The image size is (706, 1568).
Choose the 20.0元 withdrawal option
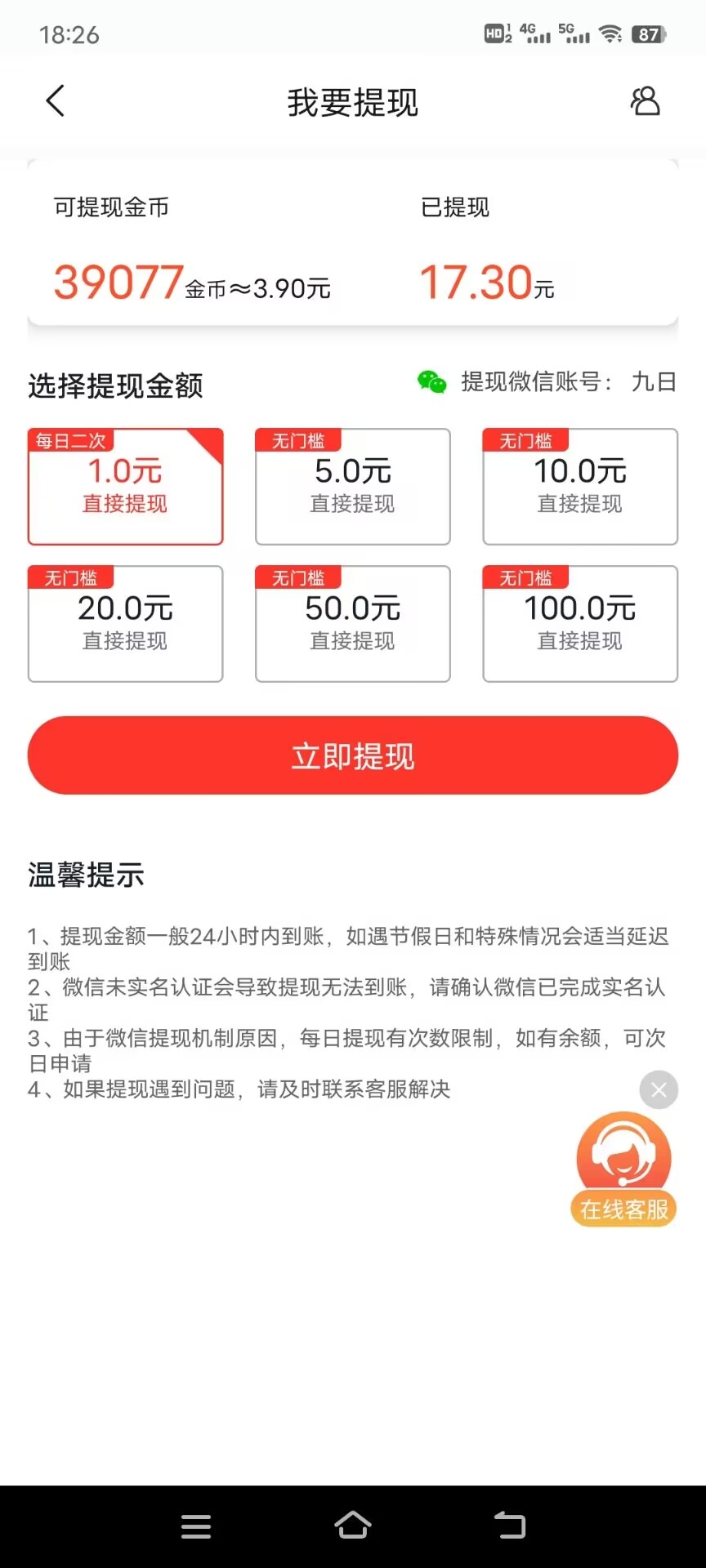pyautogui.click(x=125, y=624)
